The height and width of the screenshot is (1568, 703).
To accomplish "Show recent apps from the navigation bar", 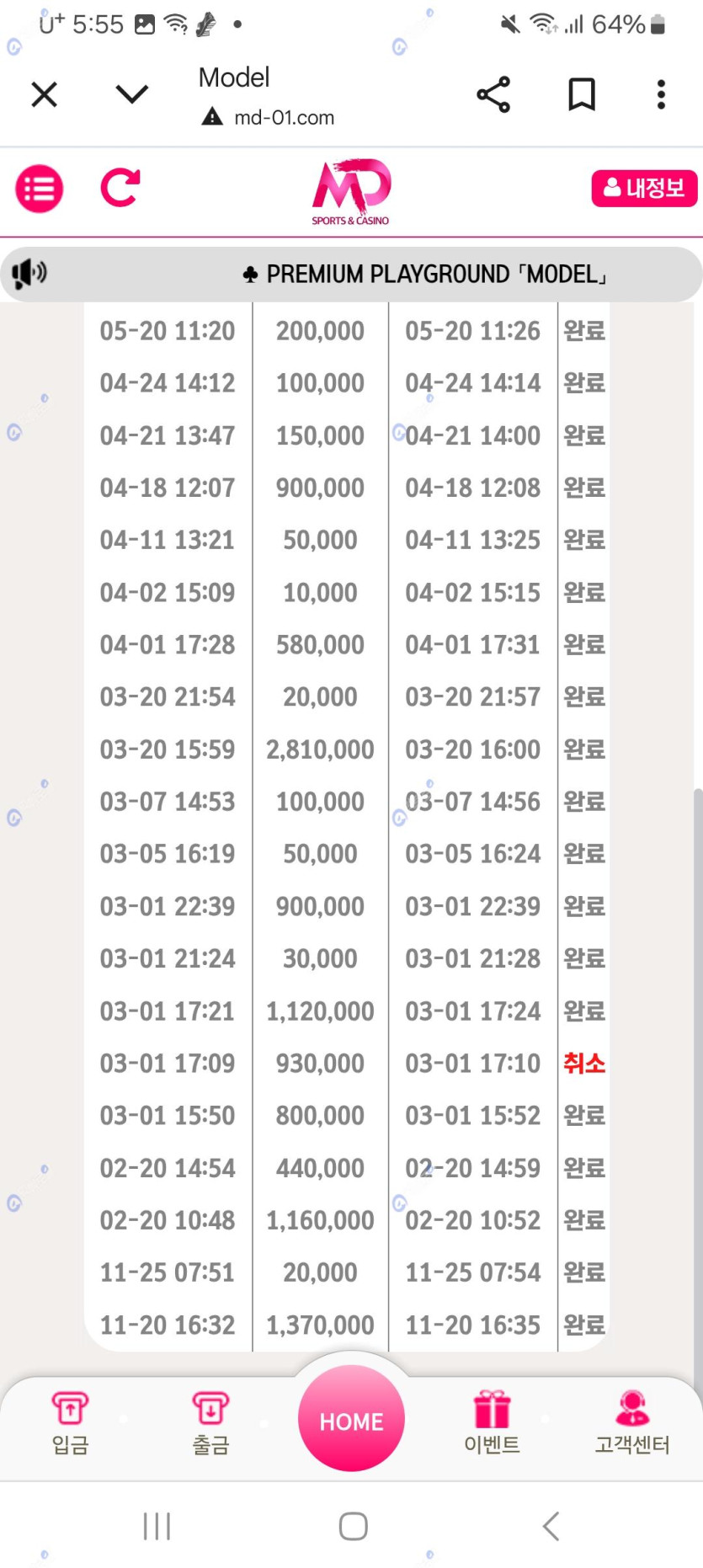I will point(157,1525).
